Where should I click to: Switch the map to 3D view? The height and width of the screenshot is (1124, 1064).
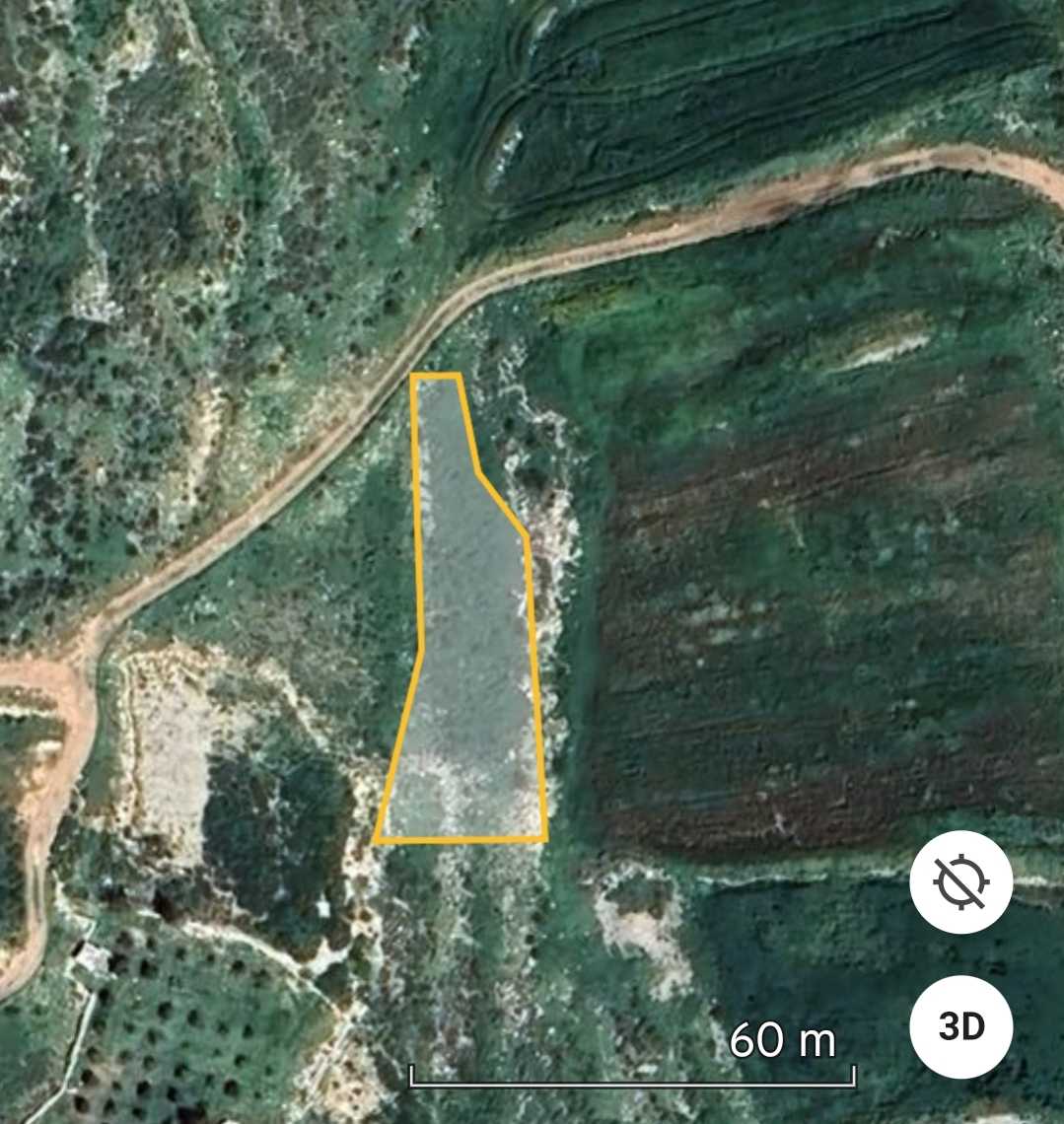[960, 1027]
